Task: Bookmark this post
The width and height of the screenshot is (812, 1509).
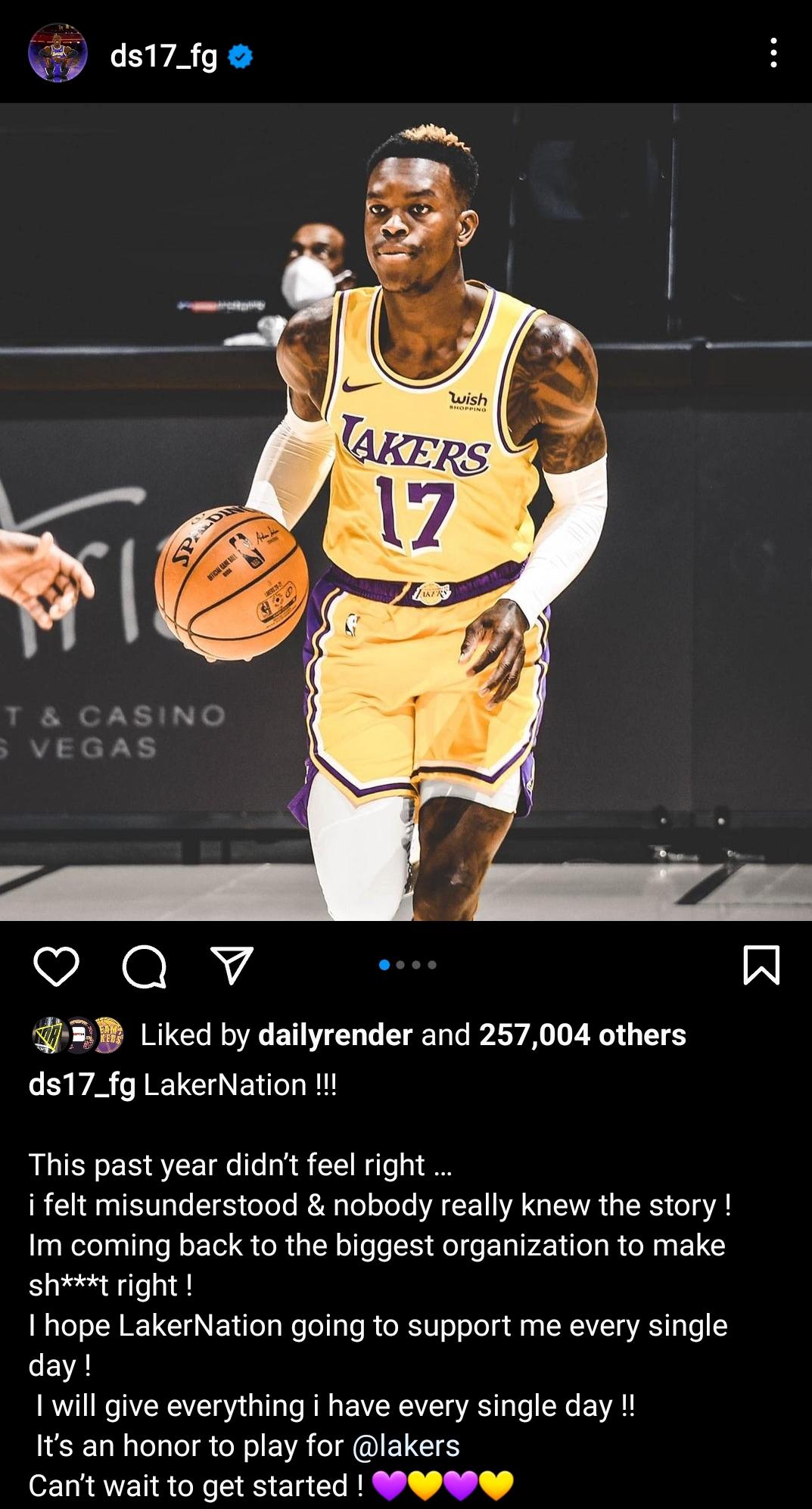Action: click(761, 966)
